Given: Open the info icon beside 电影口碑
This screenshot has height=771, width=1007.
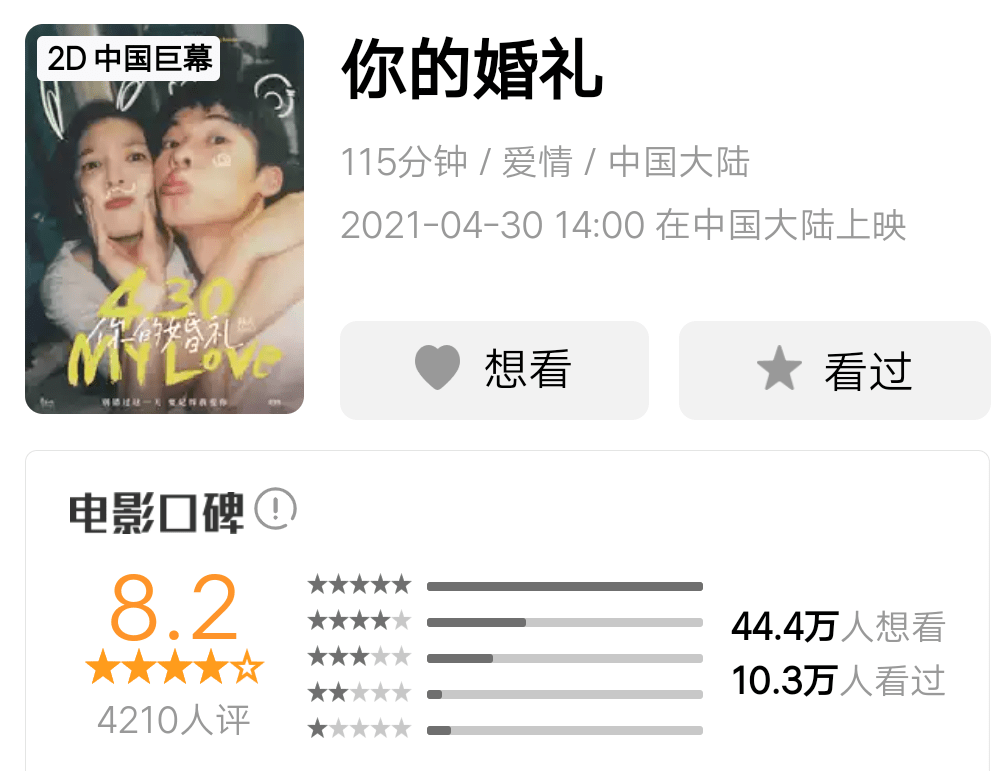Looking at the screenshot, I should (276, 510).
